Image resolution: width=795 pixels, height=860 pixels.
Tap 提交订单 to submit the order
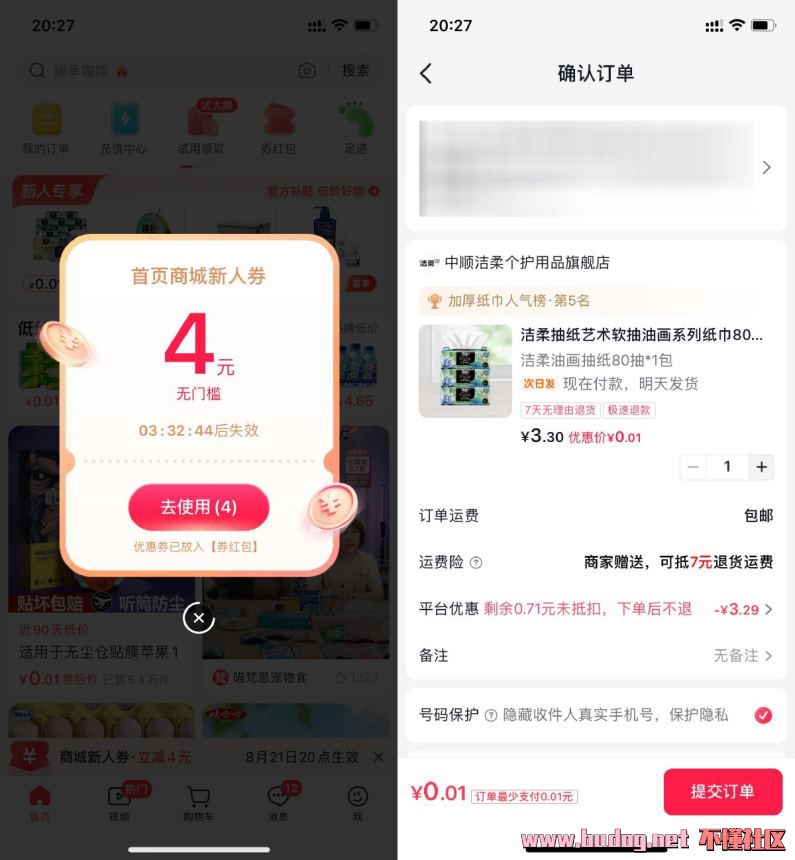click(x=722, y=792)
